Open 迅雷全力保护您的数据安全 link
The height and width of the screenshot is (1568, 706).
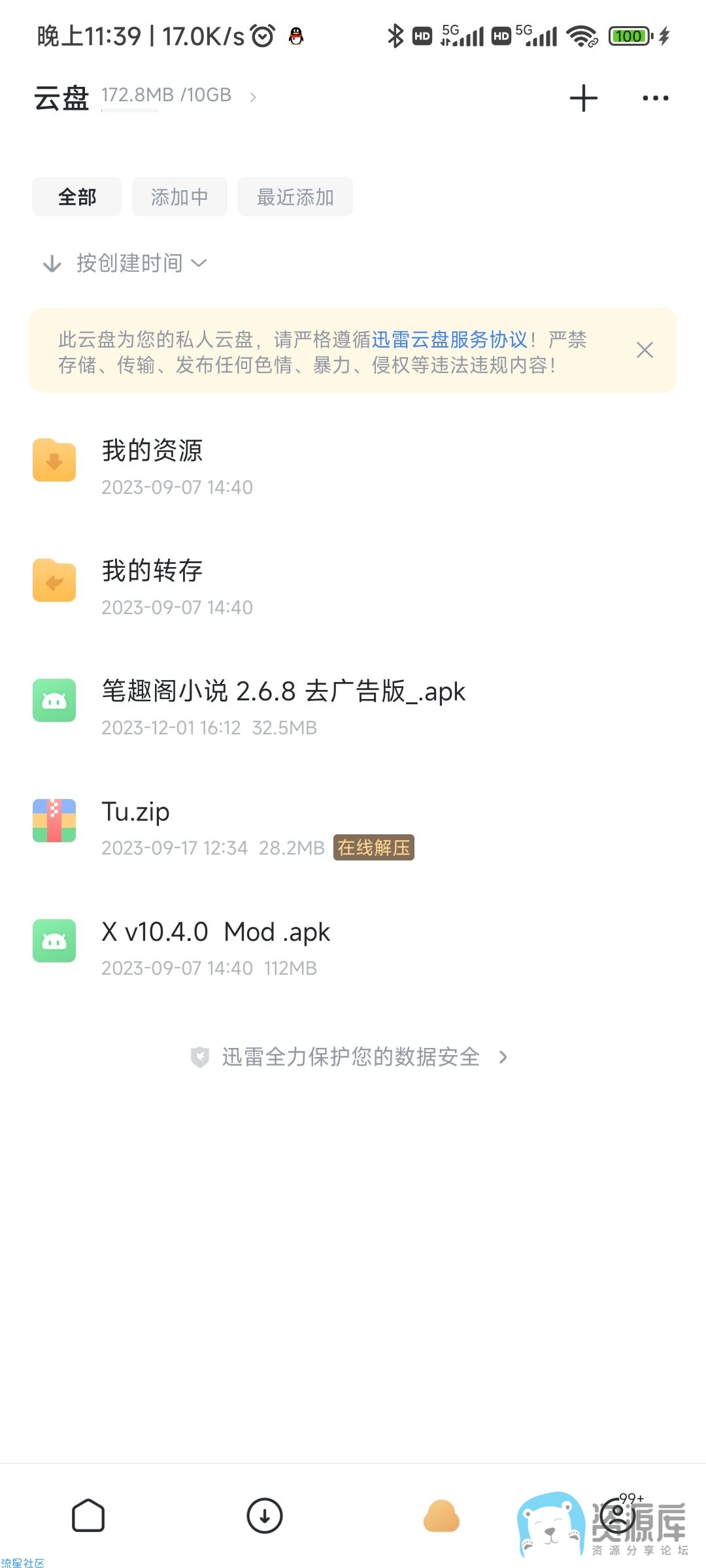point(350,1056)
